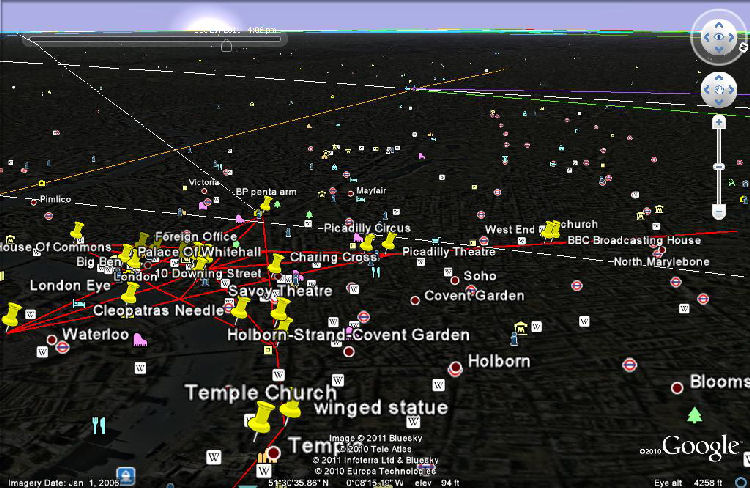The width and height of the screenshot is (750, 488).
Task: Look up using the eye joystick arrow
Action: (x=718, y=22)
